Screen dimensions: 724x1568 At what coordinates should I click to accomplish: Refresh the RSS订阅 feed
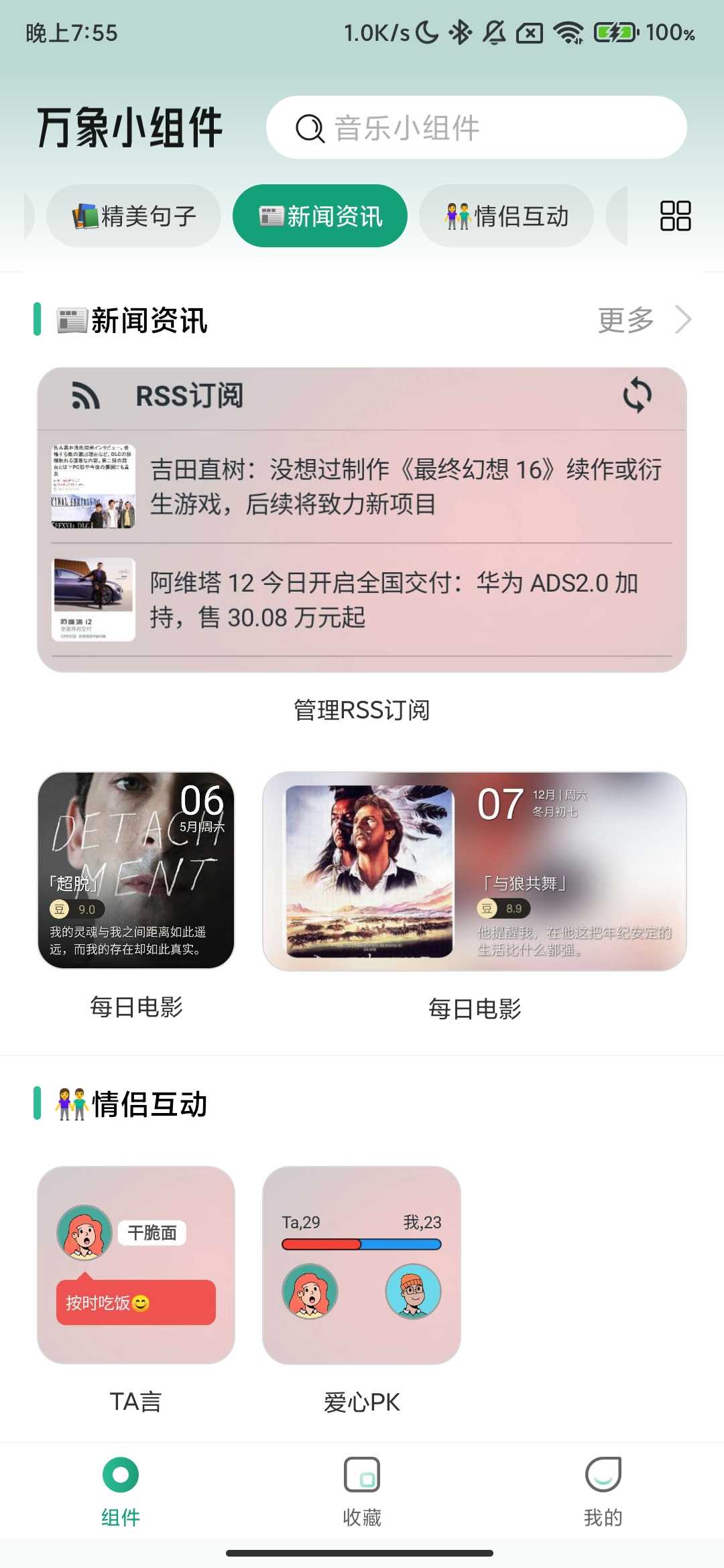(637, 395)
